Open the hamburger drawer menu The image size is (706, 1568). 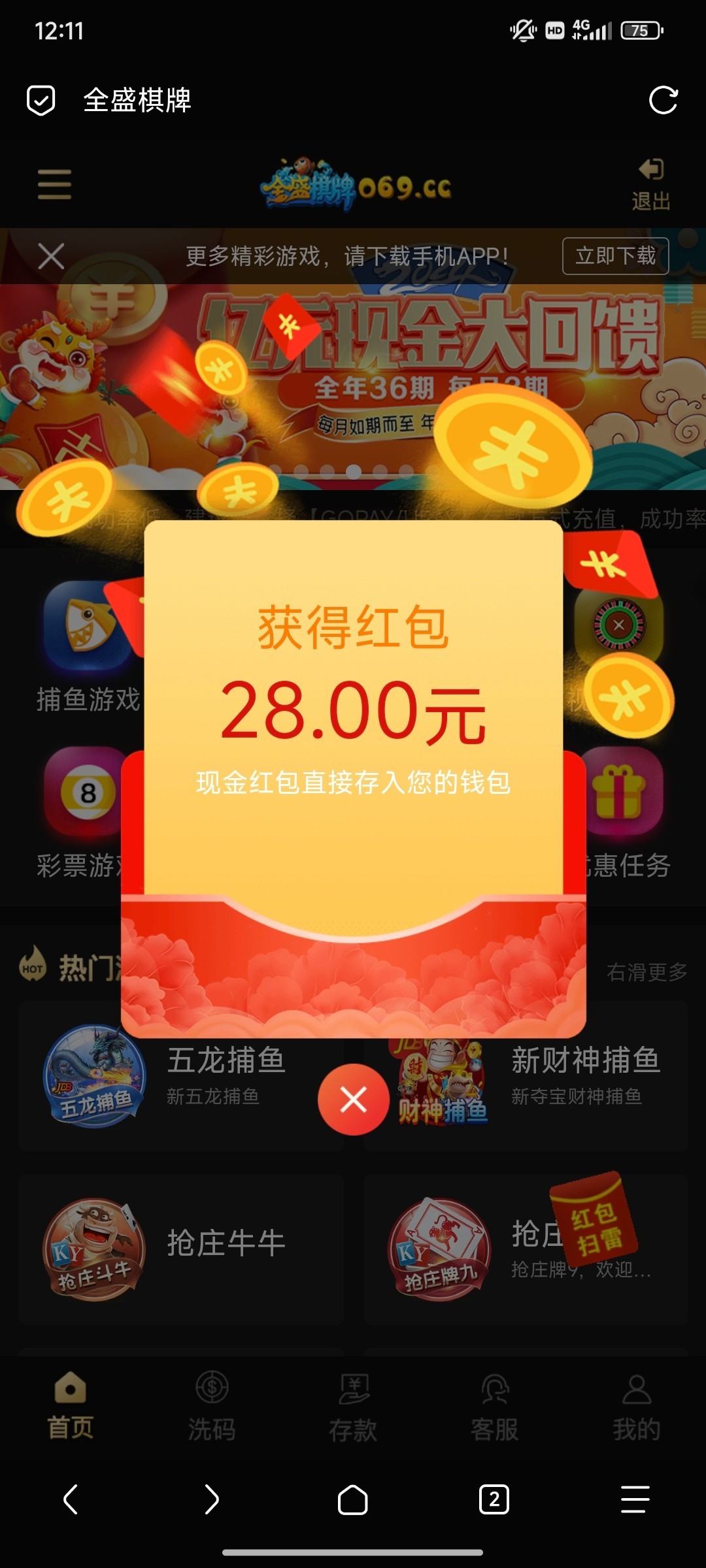click(x=54, y=184)
